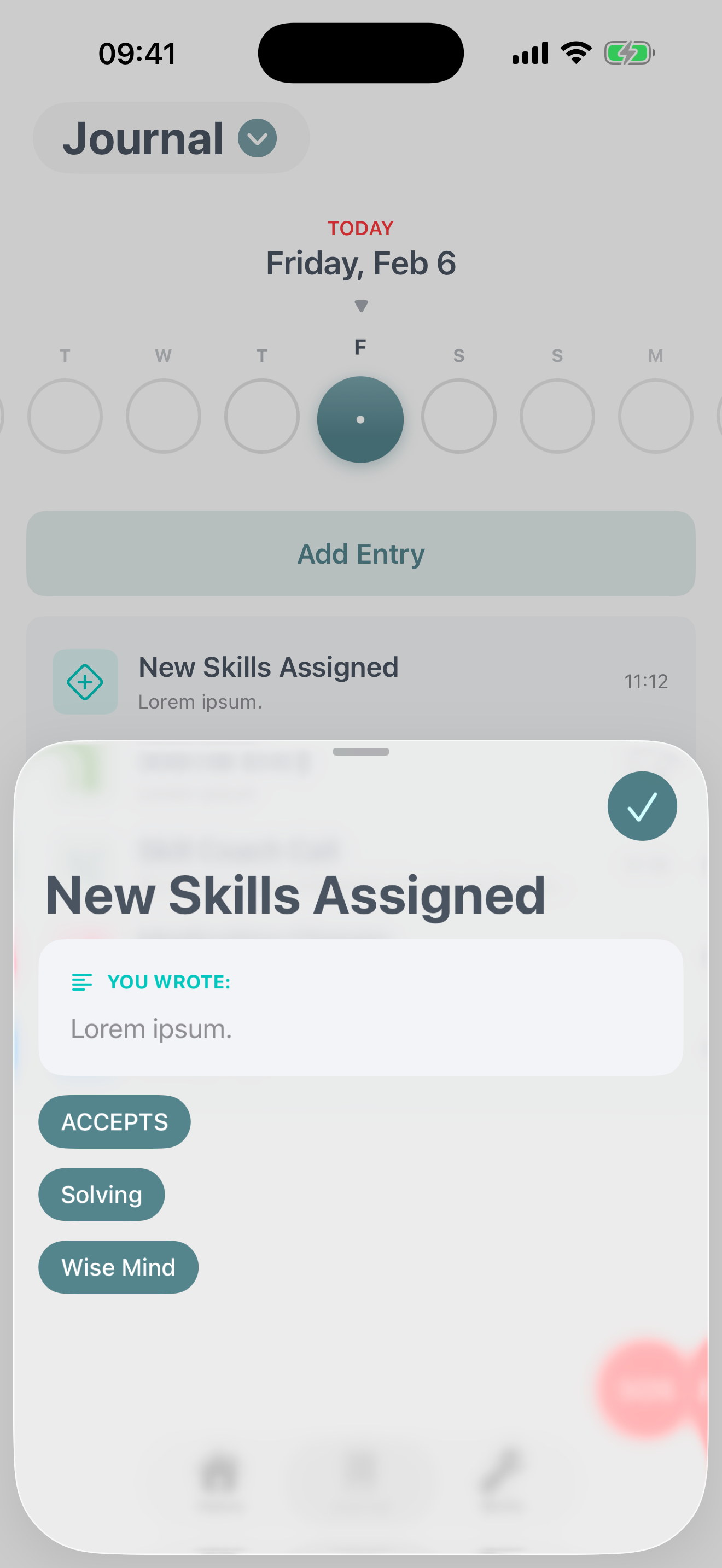The image size is (722, 1568).
Task: Choose Monday in the week strip
Action: (x=655, y=416)
